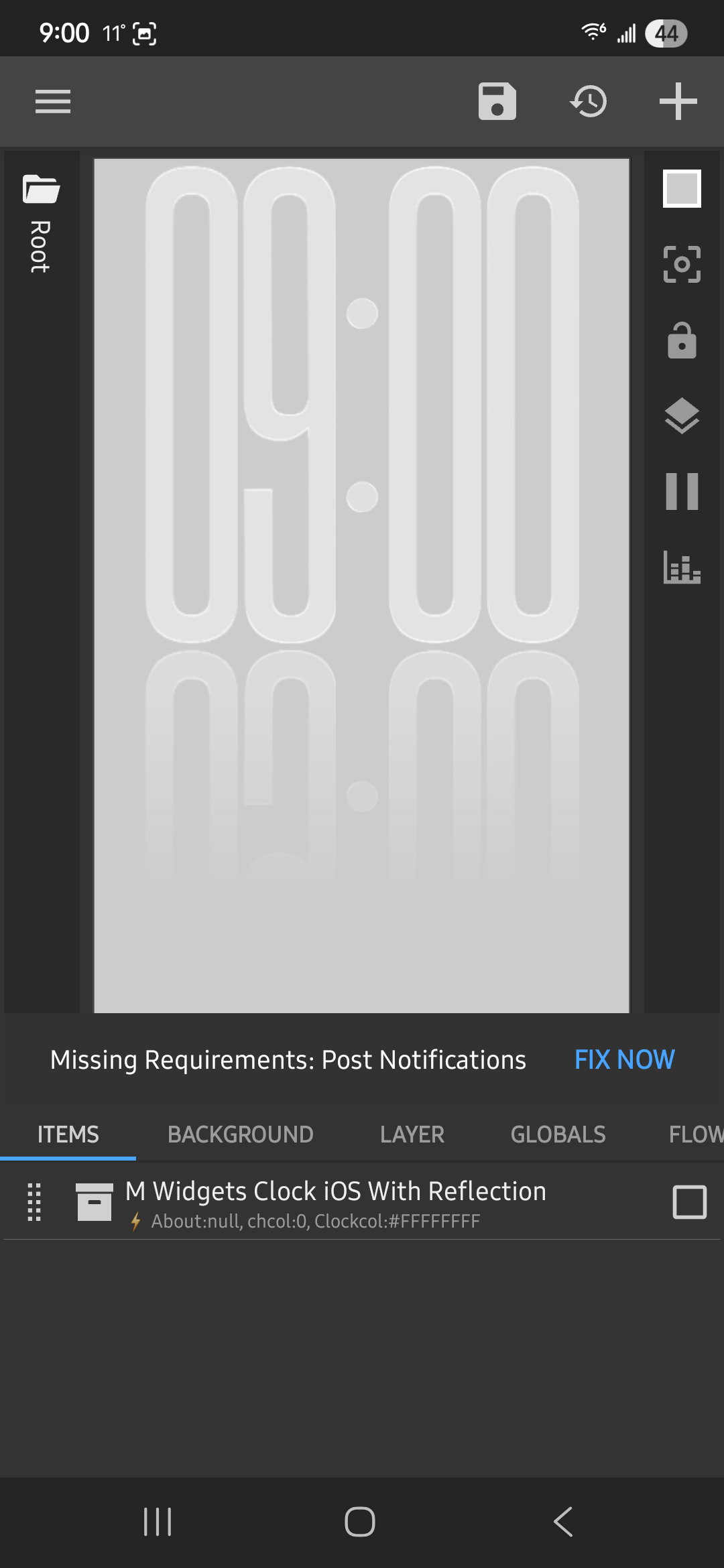This screenshot has height=1568, width=724.
Task: Open the layers toolbar icon
Action: pos(682,415)
